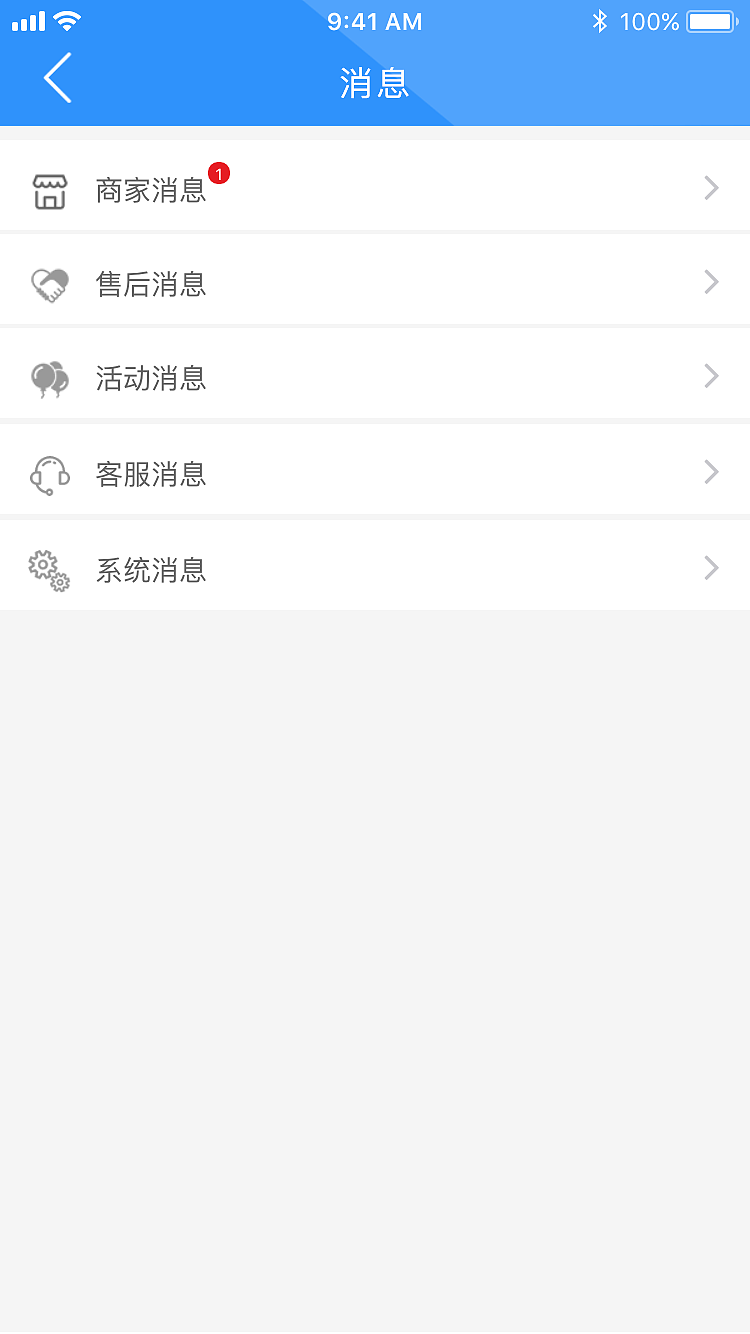Click the storefront icon beside 商家消息
This screenshot has height=1334, width=750.
[x=50, y=187]
